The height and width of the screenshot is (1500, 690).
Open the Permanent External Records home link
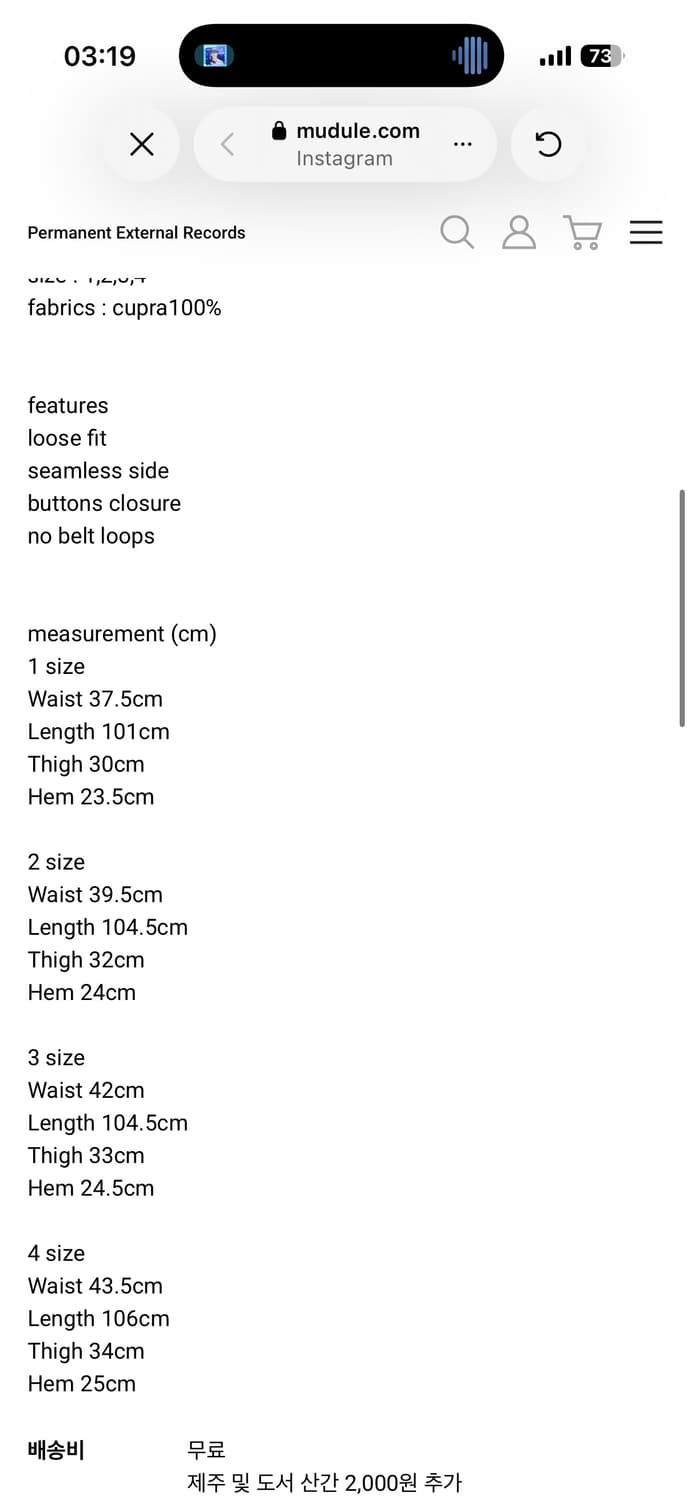[136, 233]
